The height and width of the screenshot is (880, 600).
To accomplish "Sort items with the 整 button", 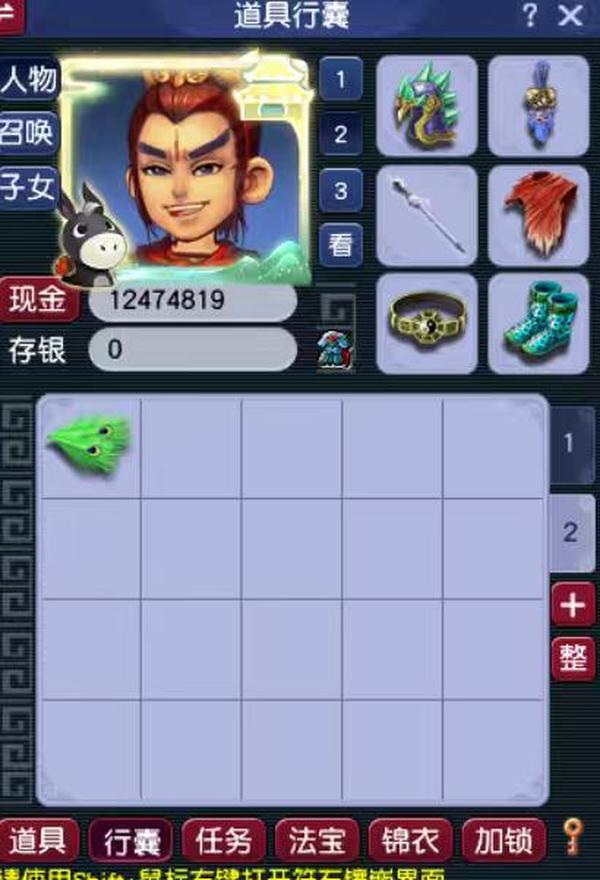I will tap(573, 660).
